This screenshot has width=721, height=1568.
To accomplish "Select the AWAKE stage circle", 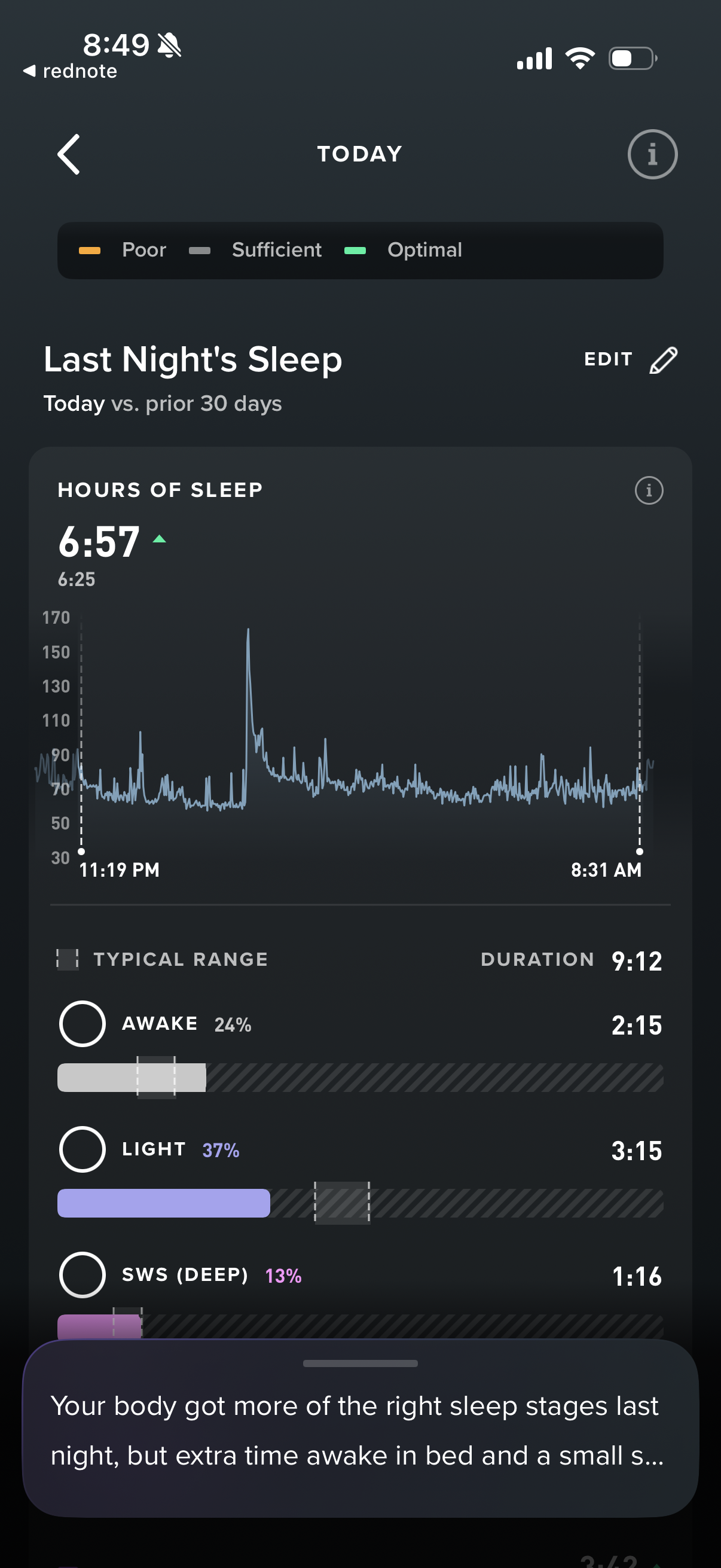I will point(82,1024).
